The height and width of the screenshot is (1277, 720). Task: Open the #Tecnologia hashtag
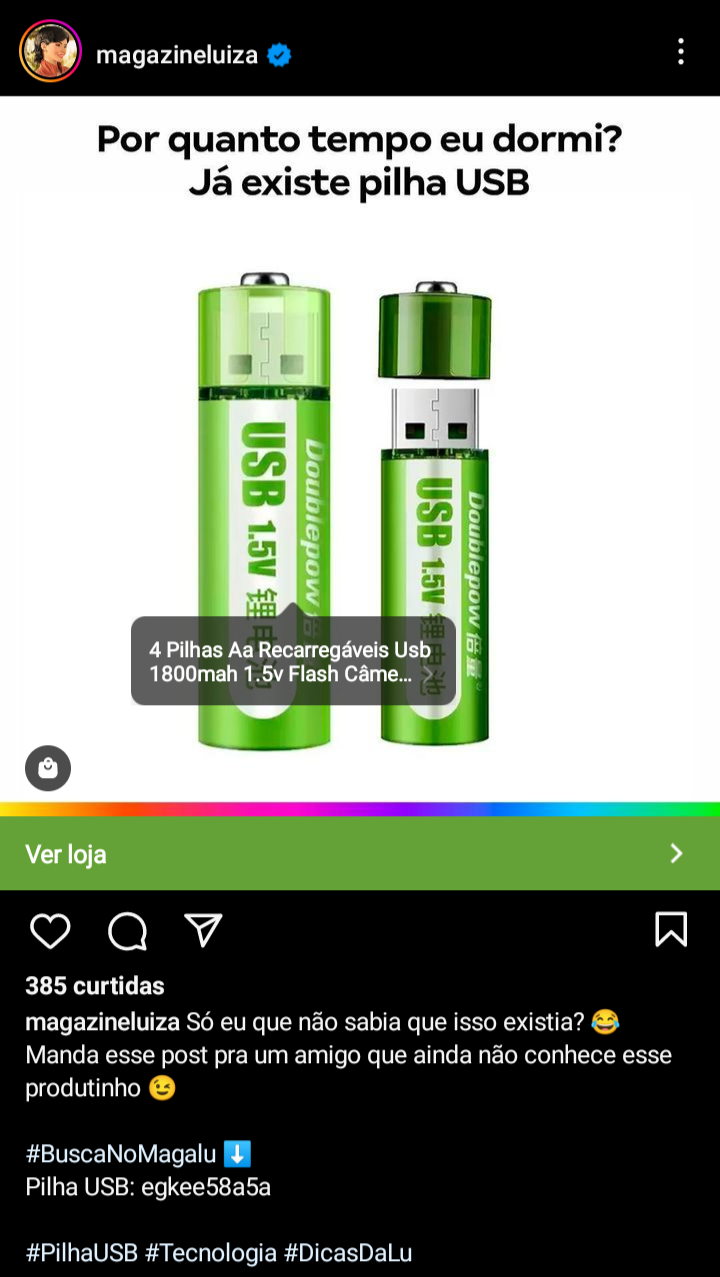(211, 1253)
